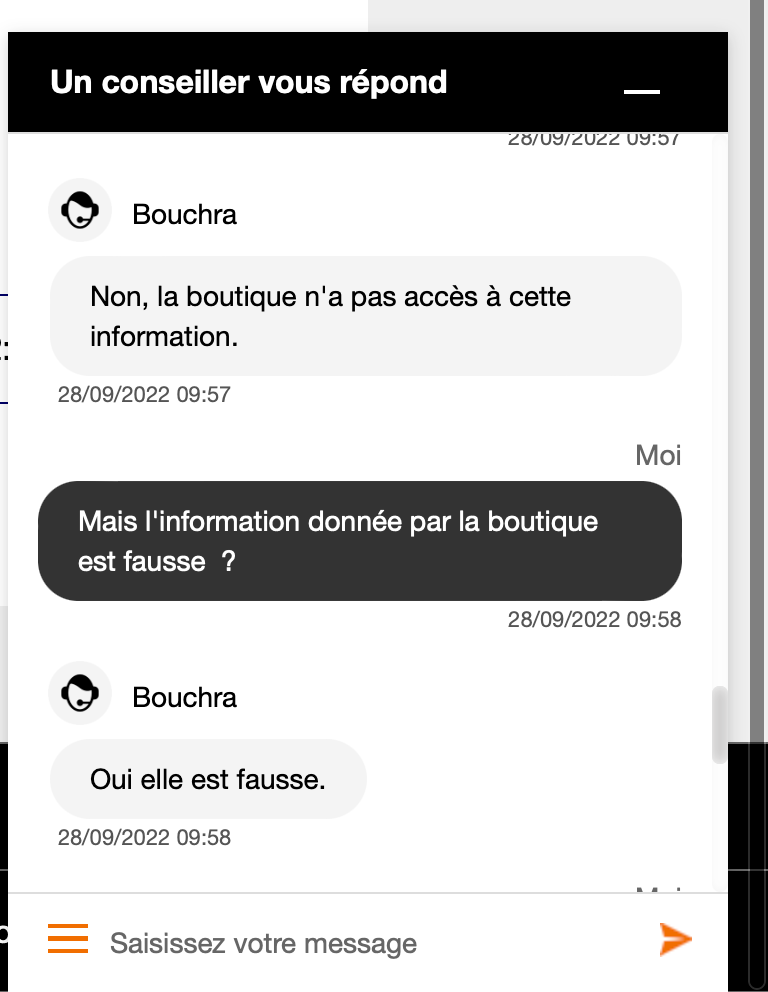This screenshot has width=768, height=992.
Task: Select the message 'Oui elle est fausse.'
Action: click(x=208, y=778)
